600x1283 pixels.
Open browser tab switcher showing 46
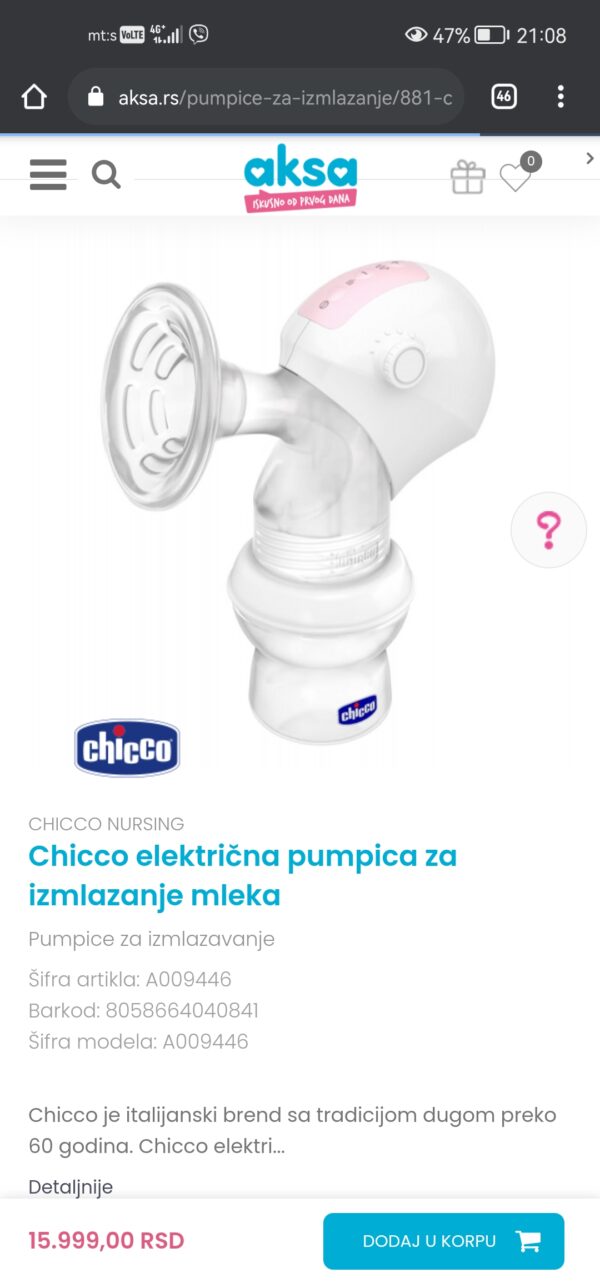(504, 97)
